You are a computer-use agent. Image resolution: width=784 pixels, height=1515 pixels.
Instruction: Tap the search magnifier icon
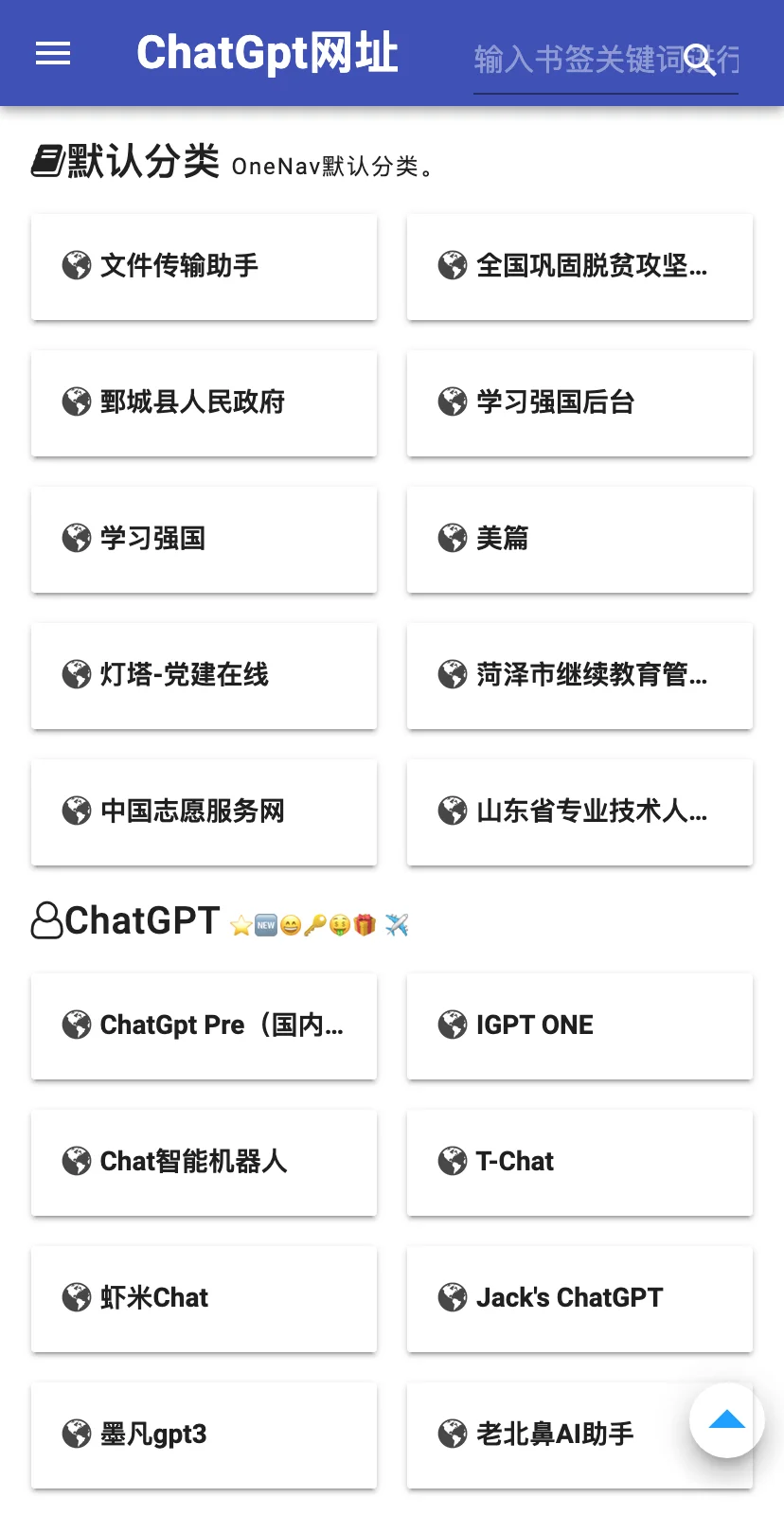[699, 59]
